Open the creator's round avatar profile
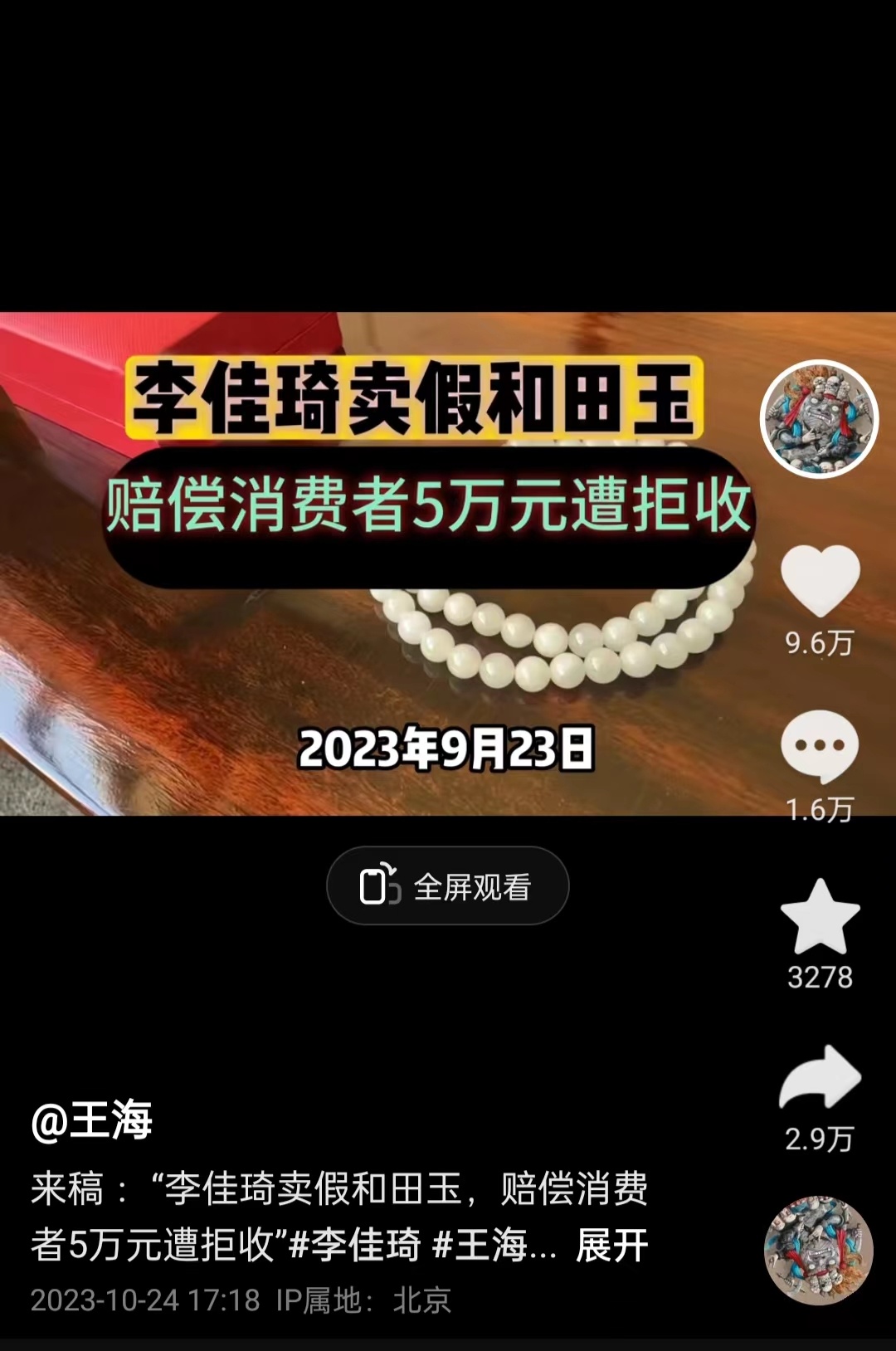 click(x=819, y=419)
